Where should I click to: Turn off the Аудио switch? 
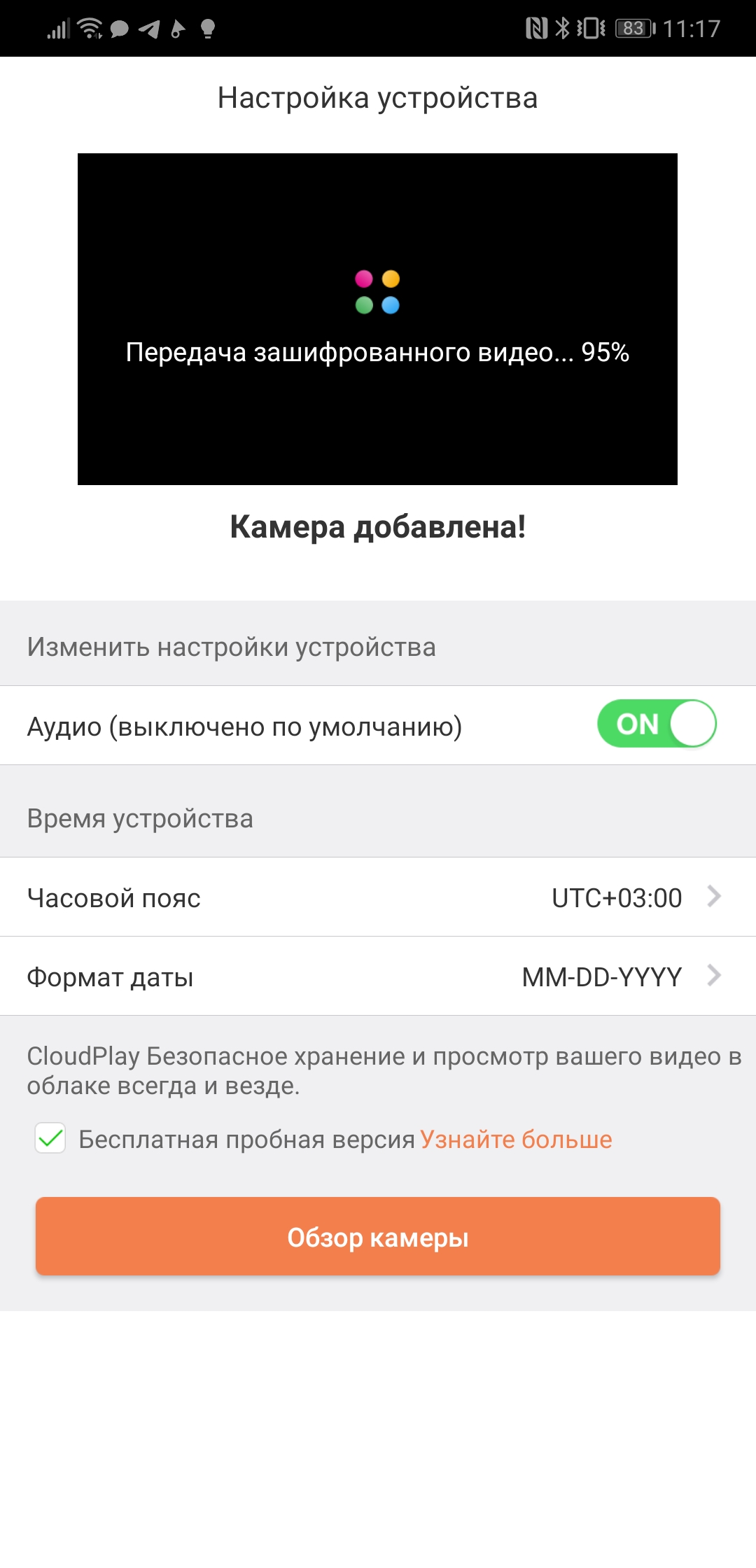(x=656, y=724)
